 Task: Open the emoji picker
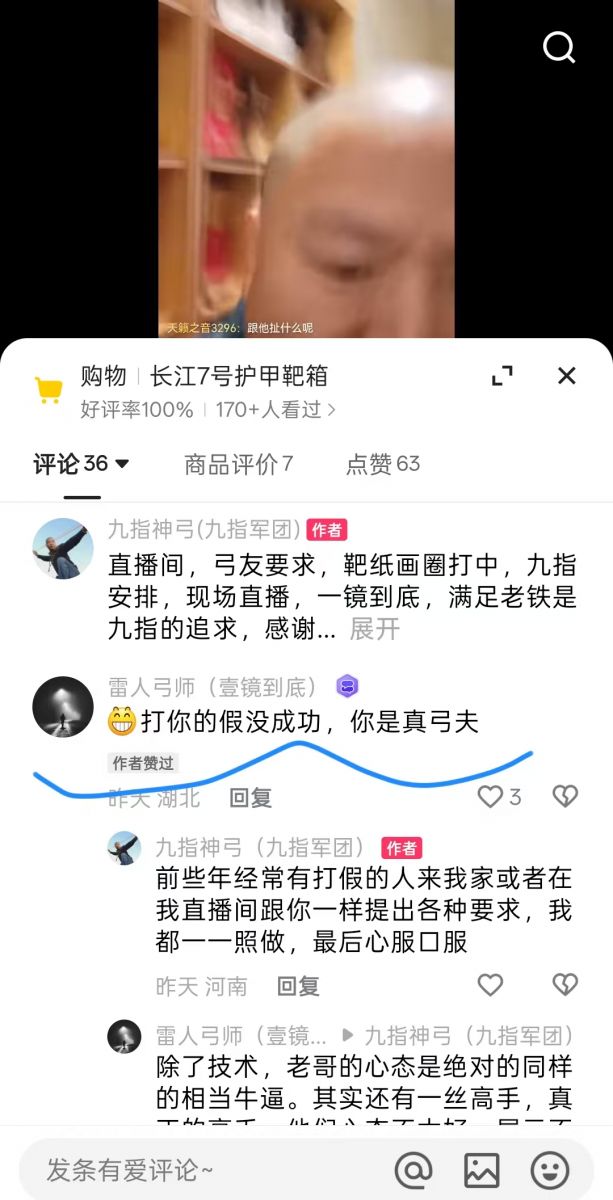tap(549, 1169)
